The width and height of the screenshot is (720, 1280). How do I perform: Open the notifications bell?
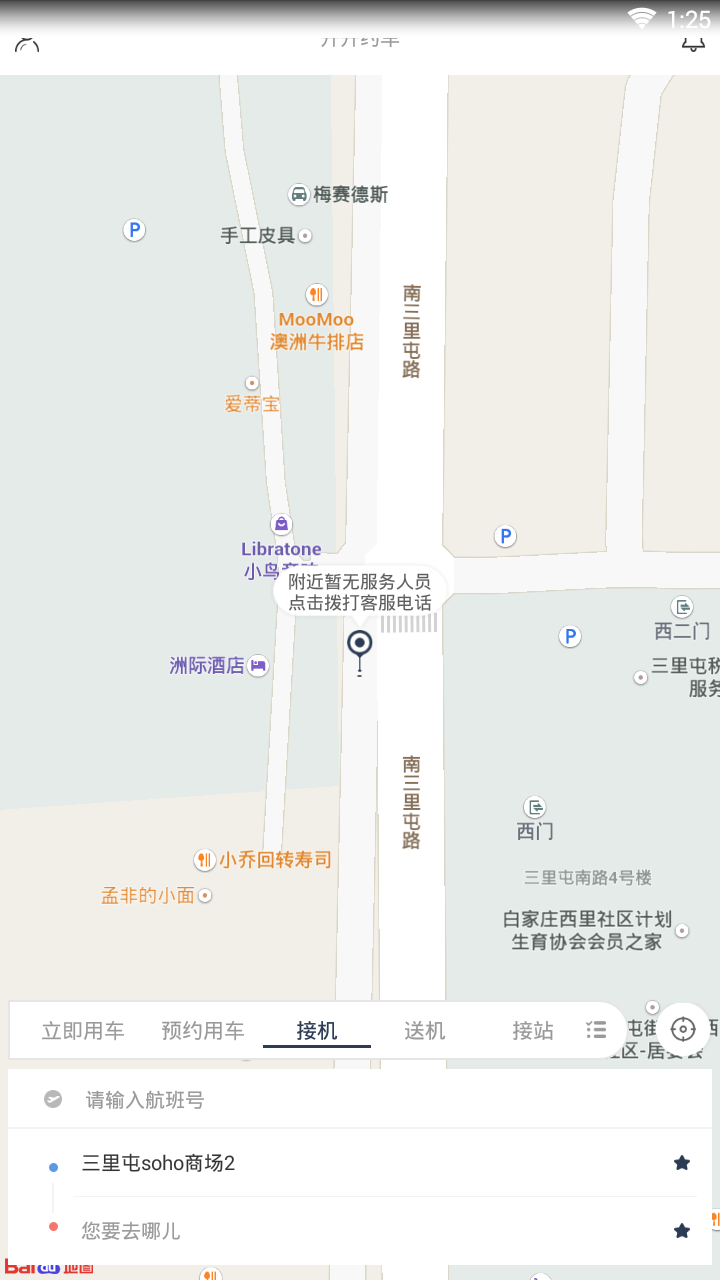(693, 42)
